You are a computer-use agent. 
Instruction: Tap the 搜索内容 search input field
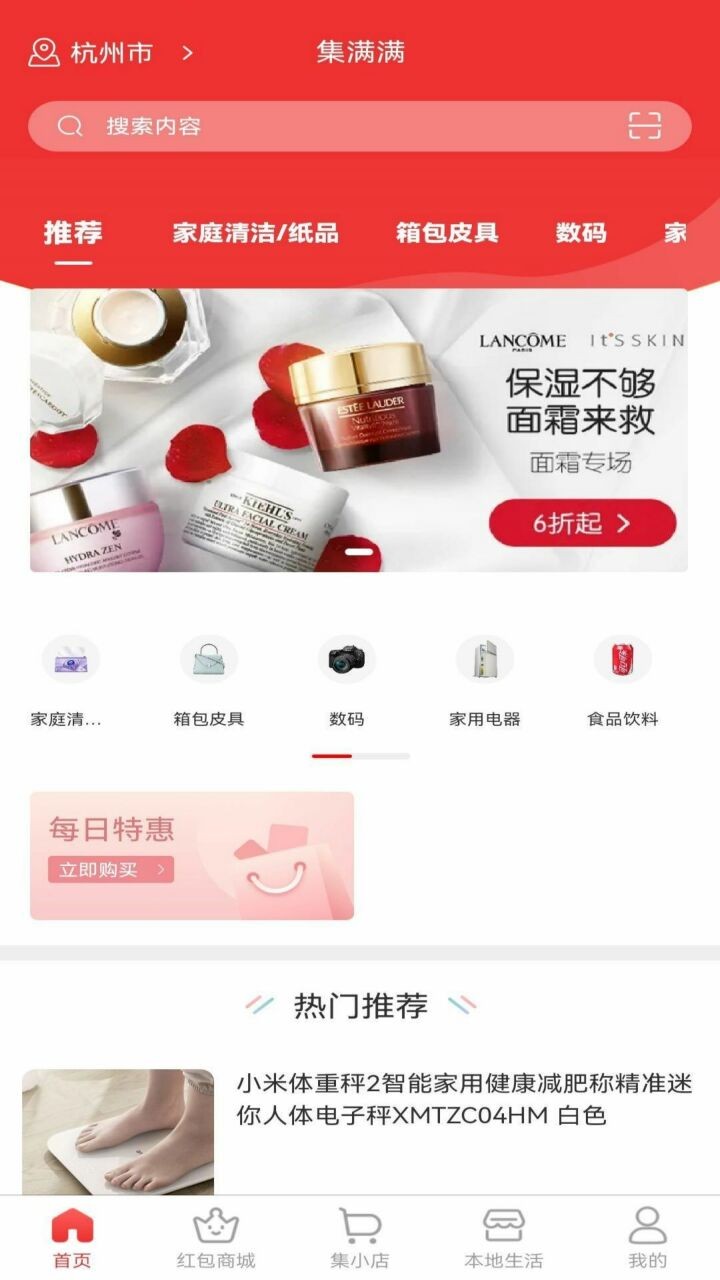[300, 126]
